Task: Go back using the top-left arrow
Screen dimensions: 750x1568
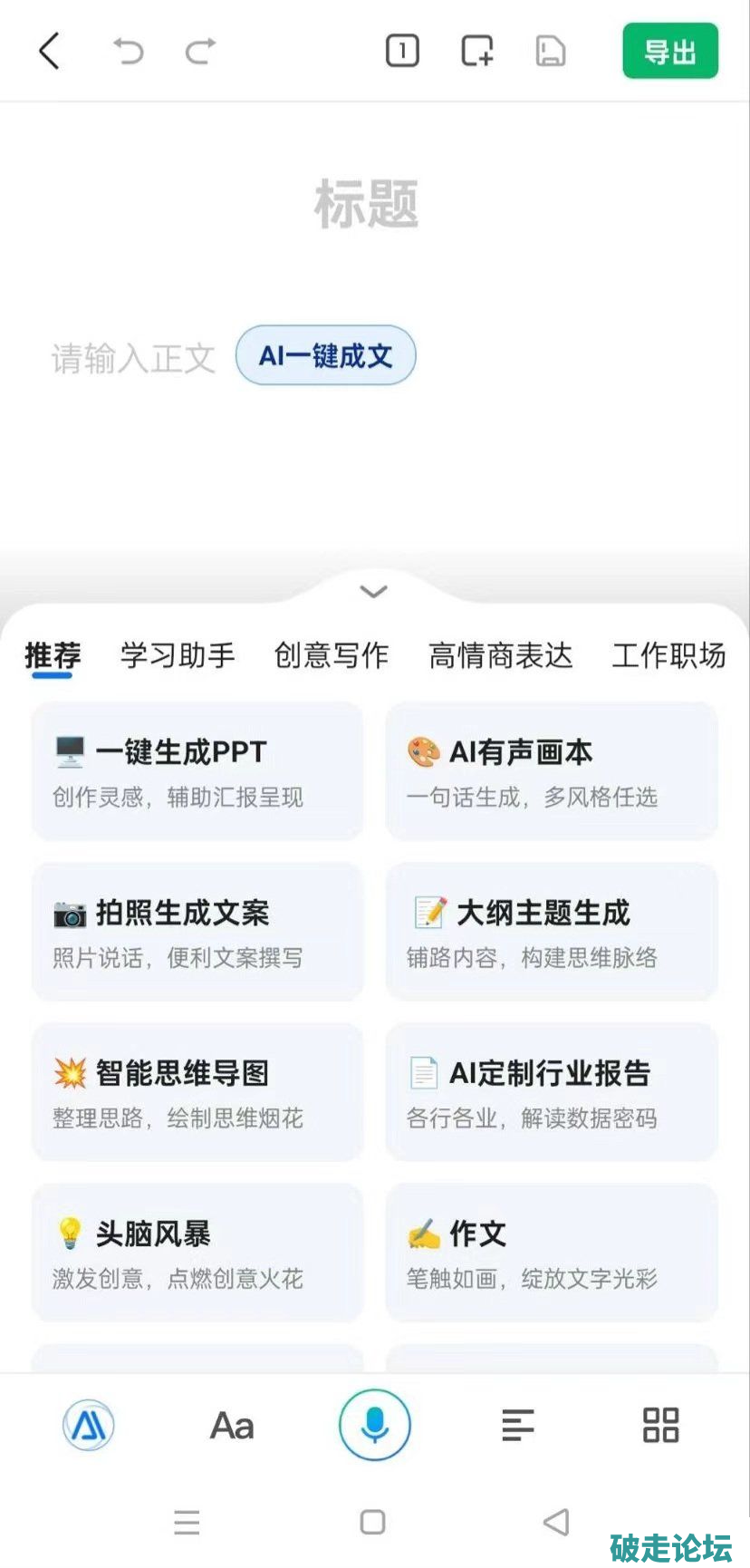Action: (50, 51)
